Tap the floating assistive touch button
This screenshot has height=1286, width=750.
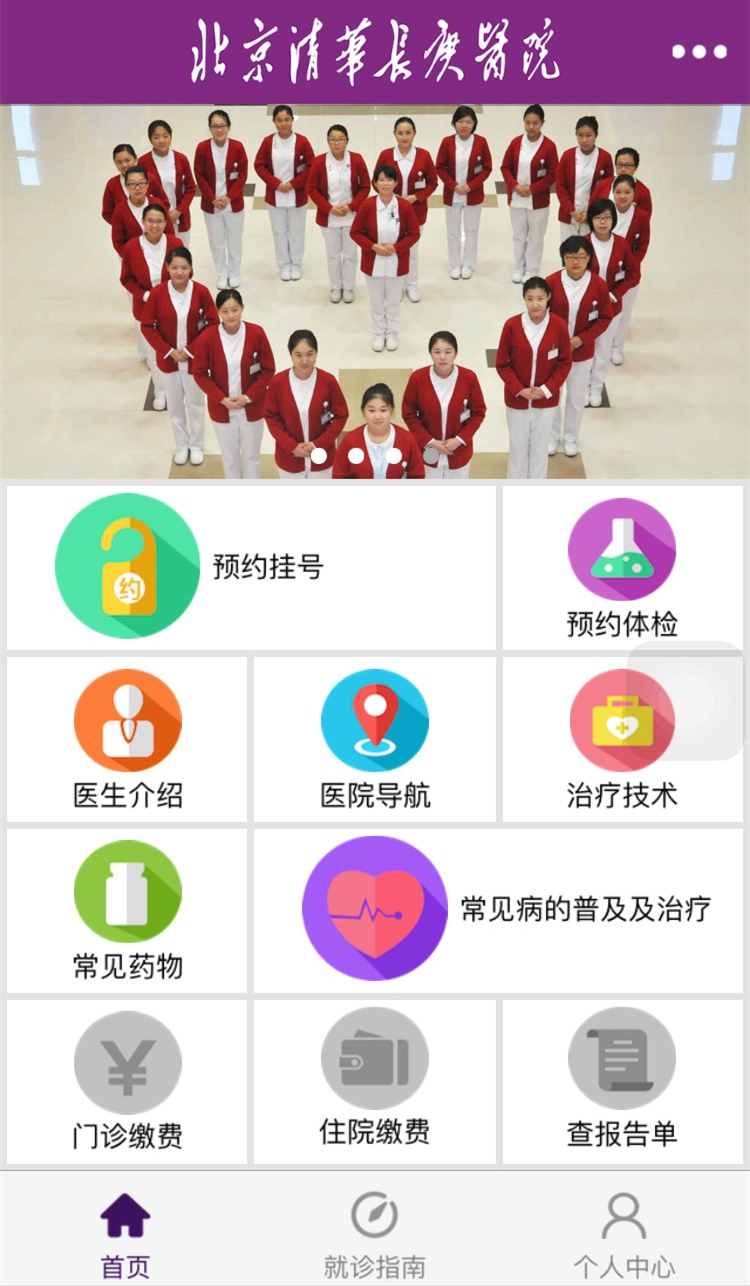[687, 700]
